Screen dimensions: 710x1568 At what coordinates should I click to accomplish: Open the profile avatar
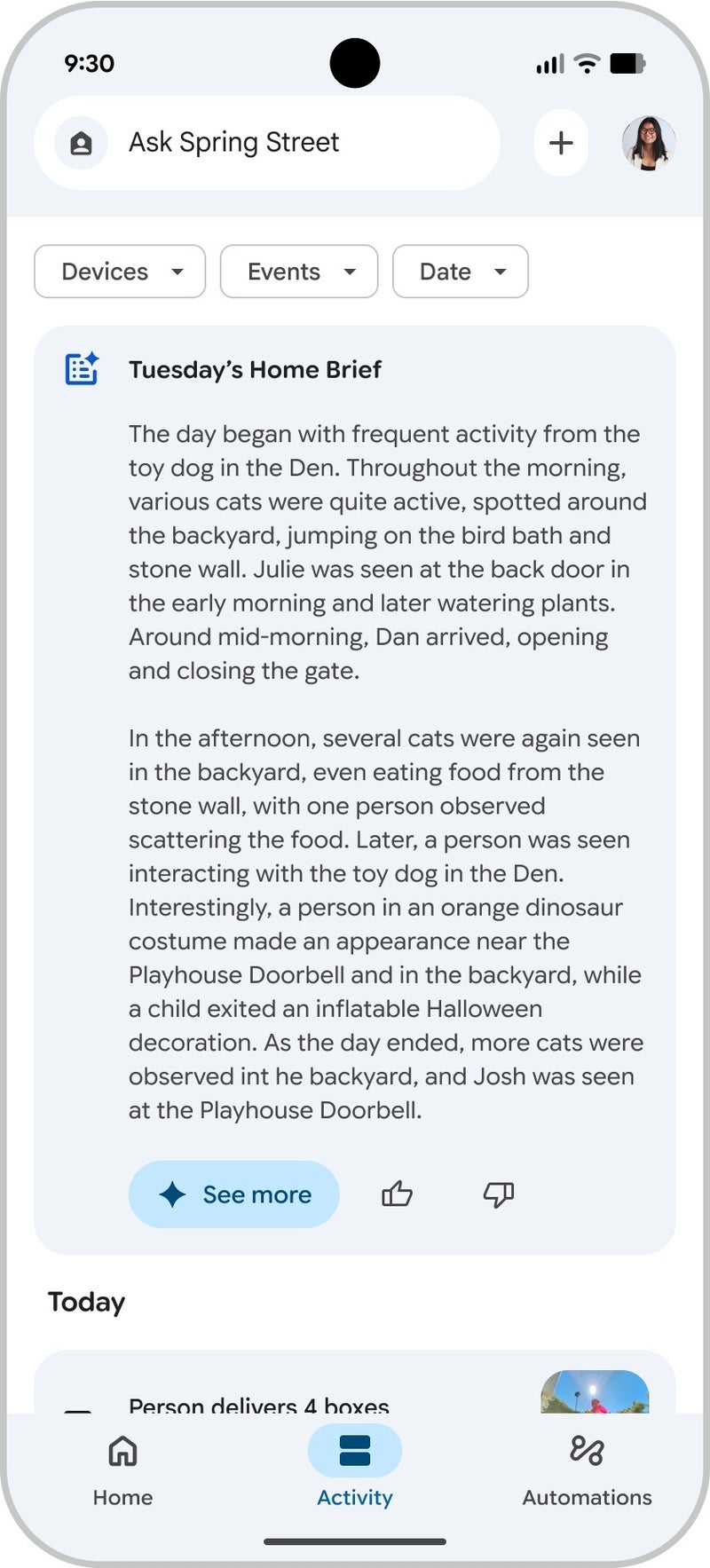[x=649, y=143]
